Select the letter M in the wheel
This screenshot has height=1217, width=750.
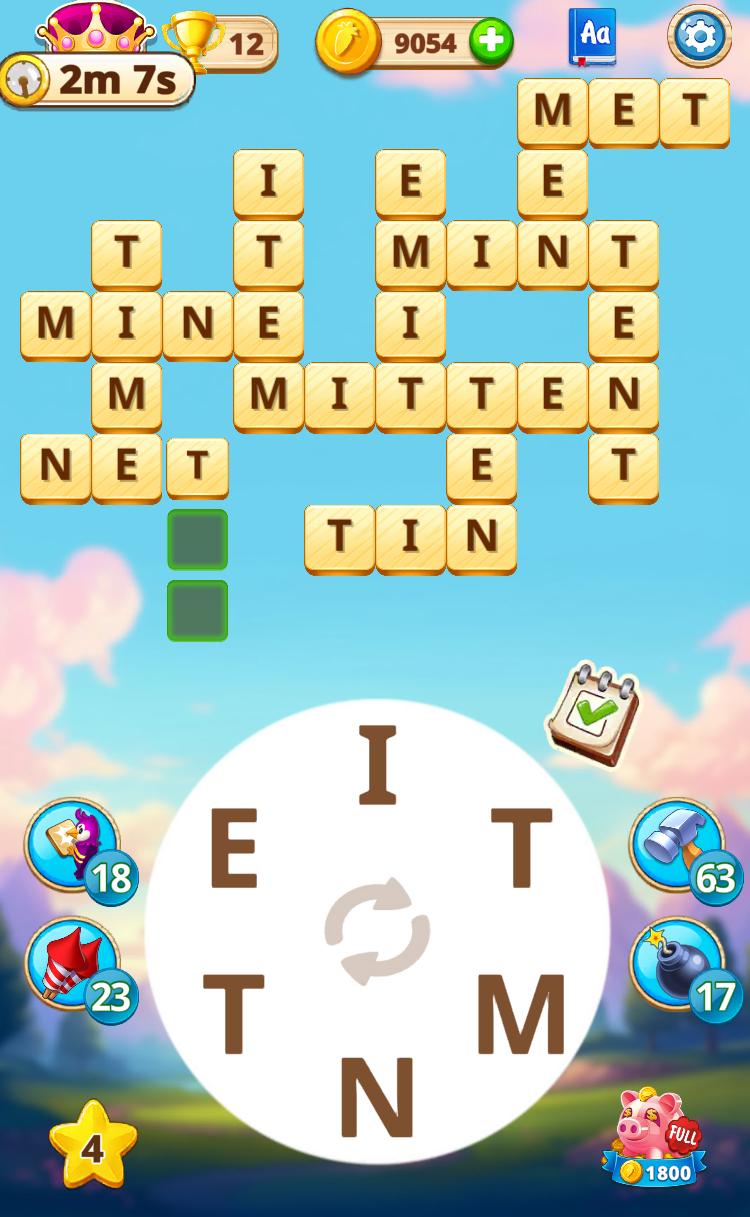coord(520,1015)
